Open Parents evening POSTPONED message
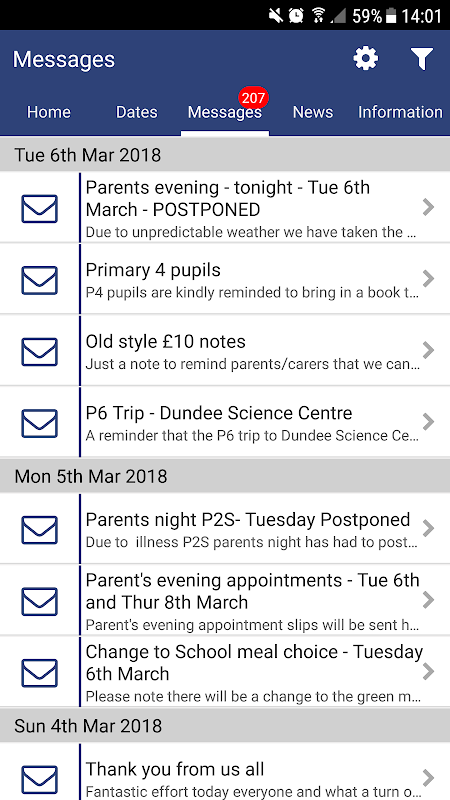The height and width of the screenshot is (800, 450). [x=225, y=207]
